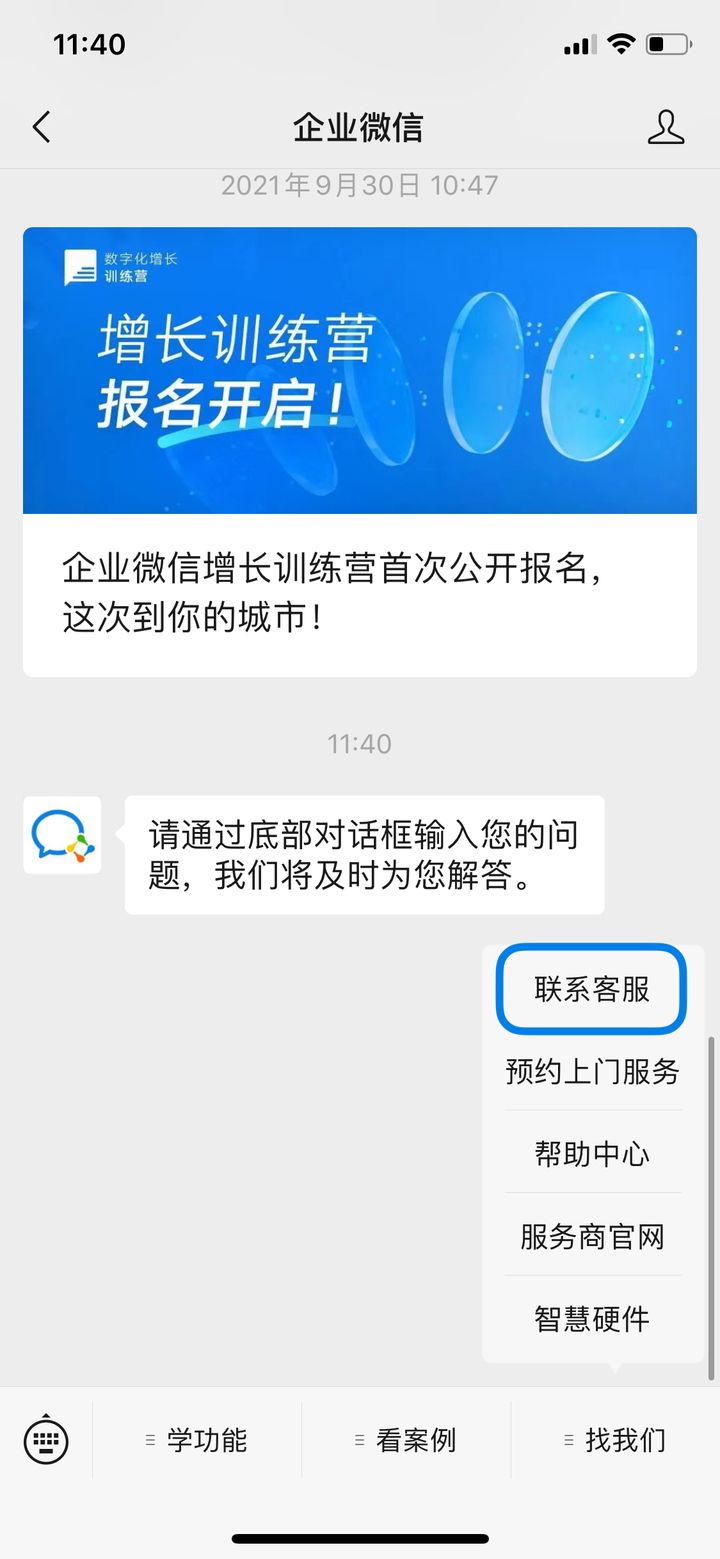This screenshot has width=720, height=1559.
Task: Open the 增长训练营 报名开启 article card
Action: coord(360,450)
